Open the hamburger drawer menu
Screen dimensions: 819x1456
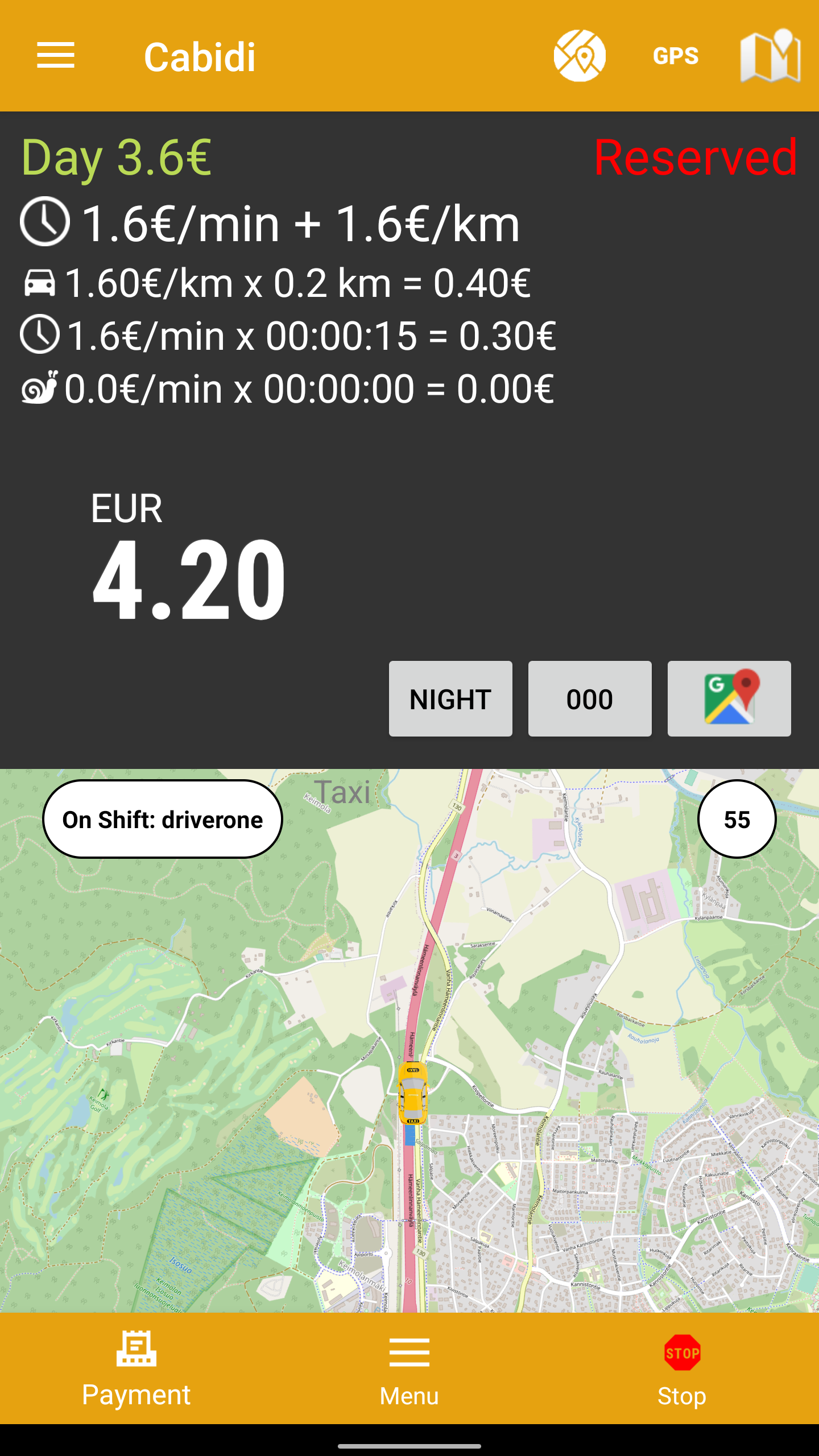coord(56,56)
